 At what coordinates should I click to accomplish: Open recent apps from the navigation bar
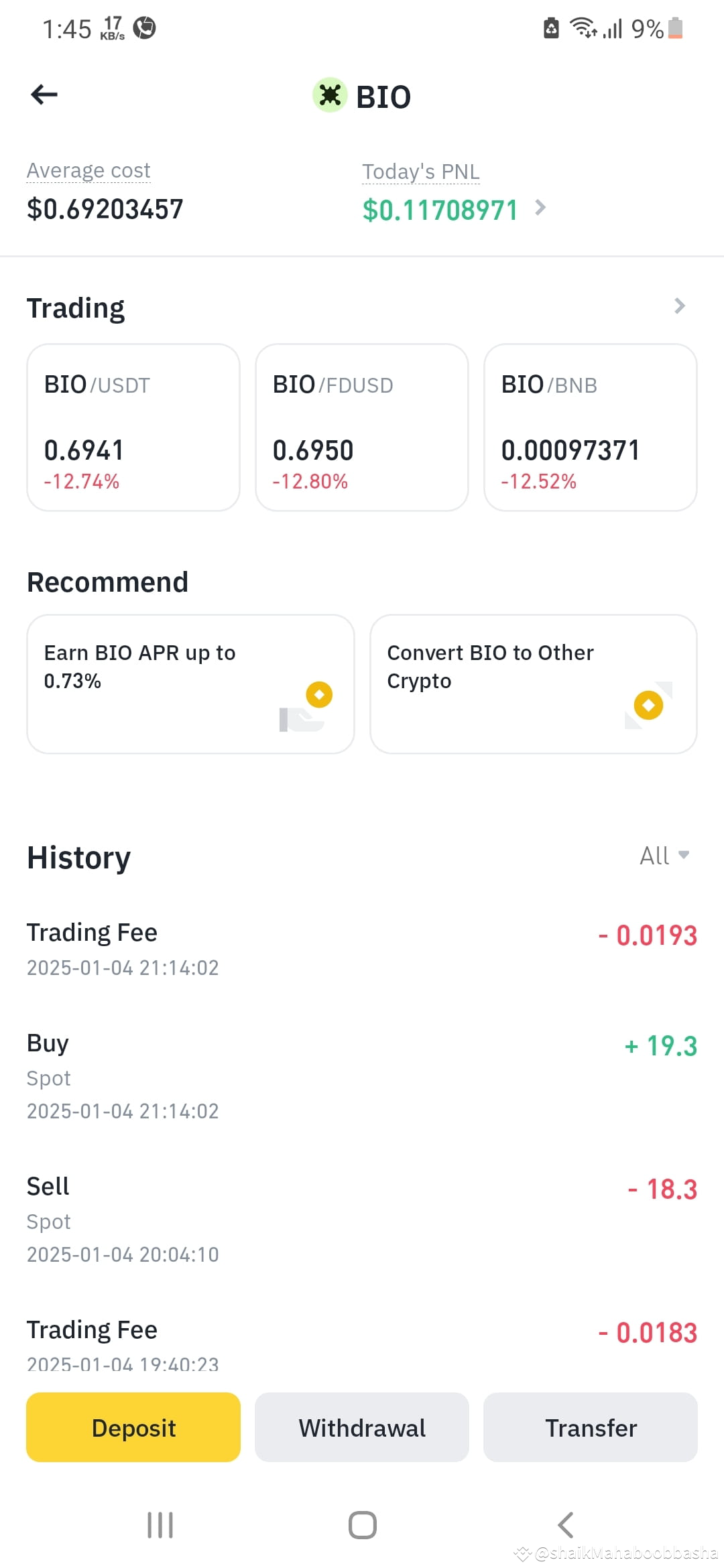(x=160, y=1526)
